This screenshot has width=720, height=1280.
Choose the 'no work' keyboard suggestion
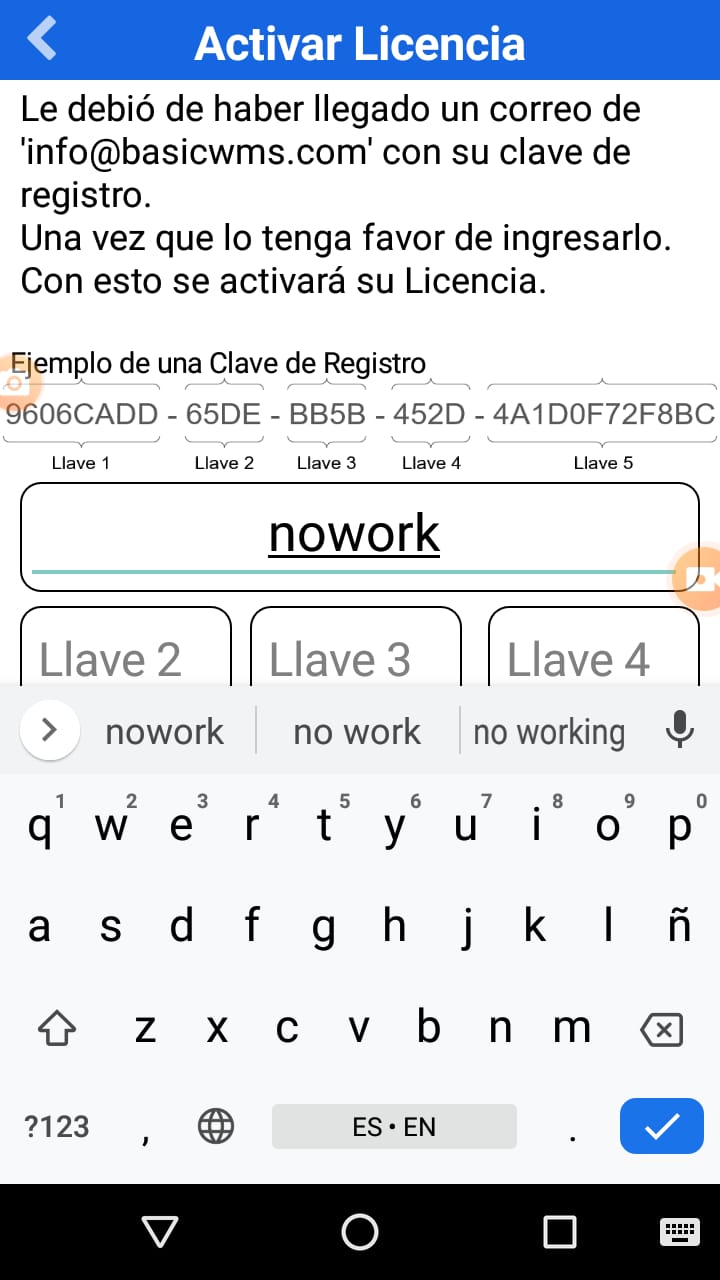click(357, 732)
